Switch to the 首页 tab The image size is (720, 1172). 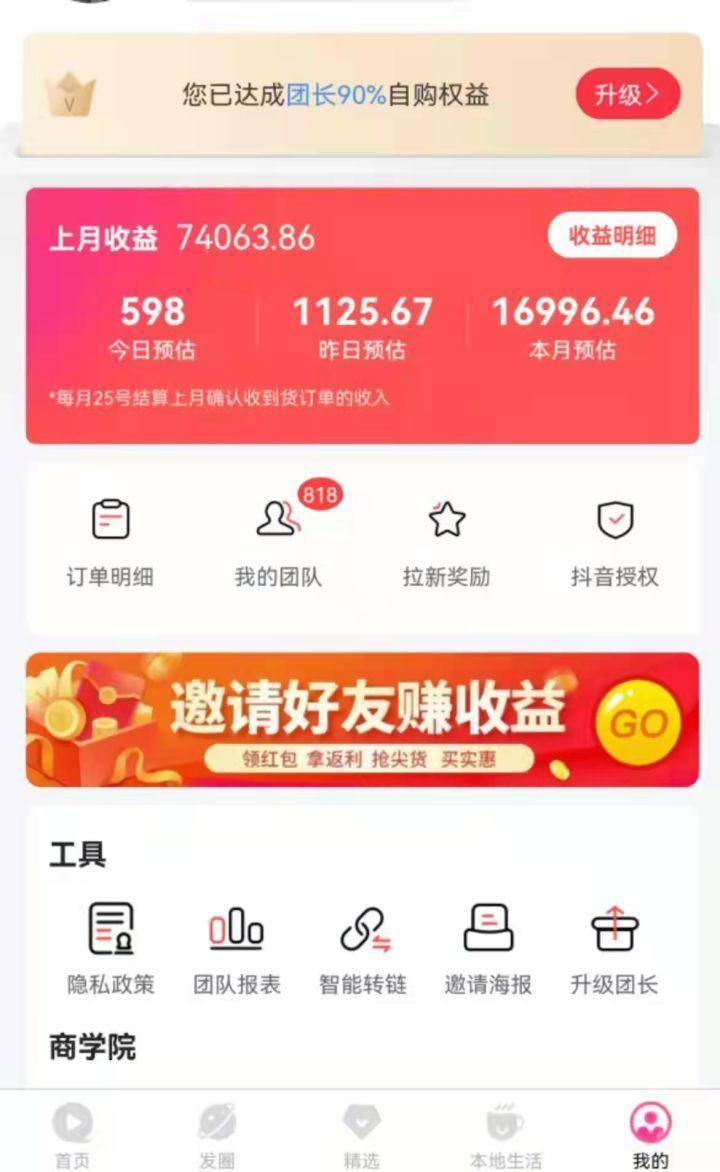click(72, 1135)
